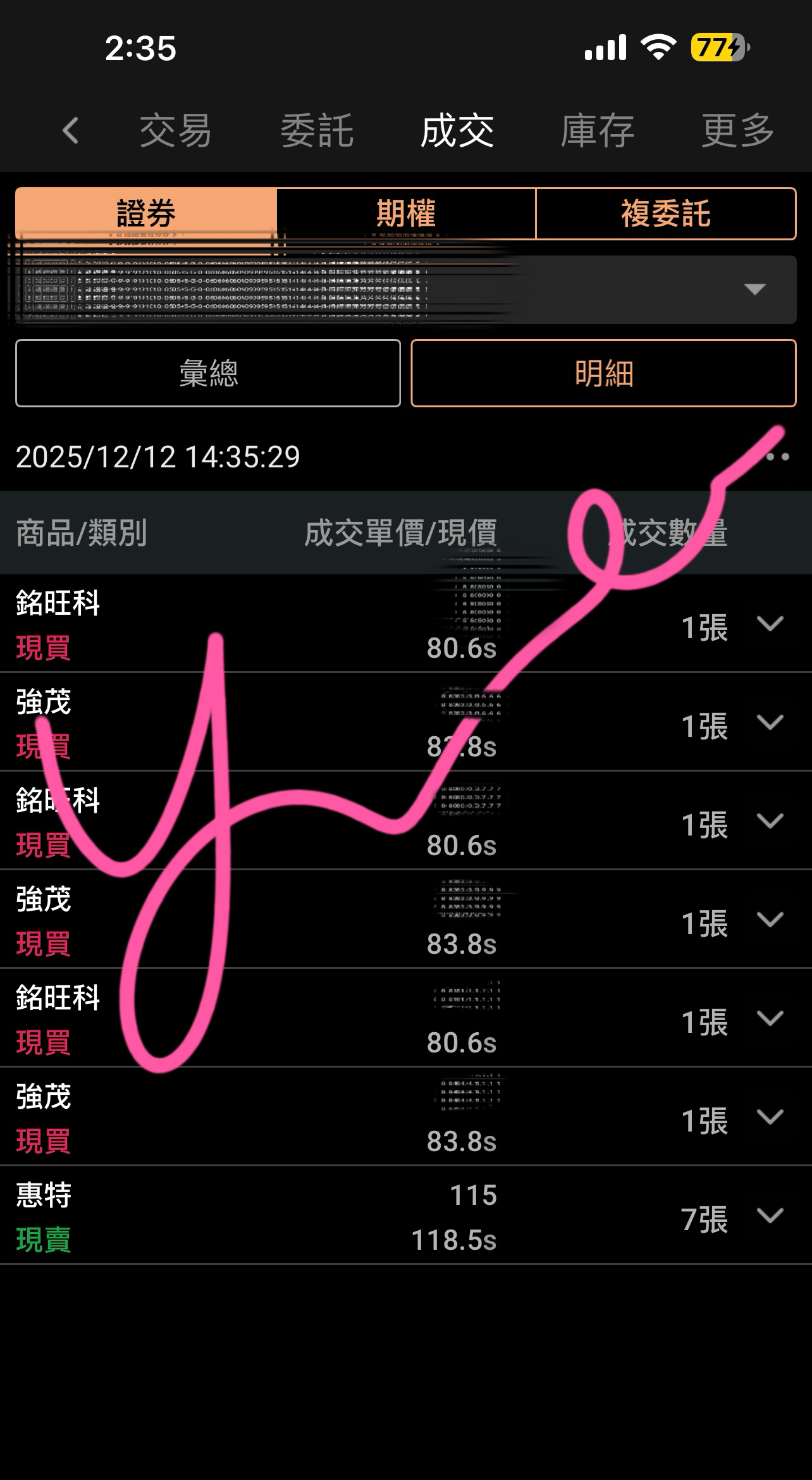Open the 更多 tab
The width and height of the screenshot is (812, 1480).
737,131
